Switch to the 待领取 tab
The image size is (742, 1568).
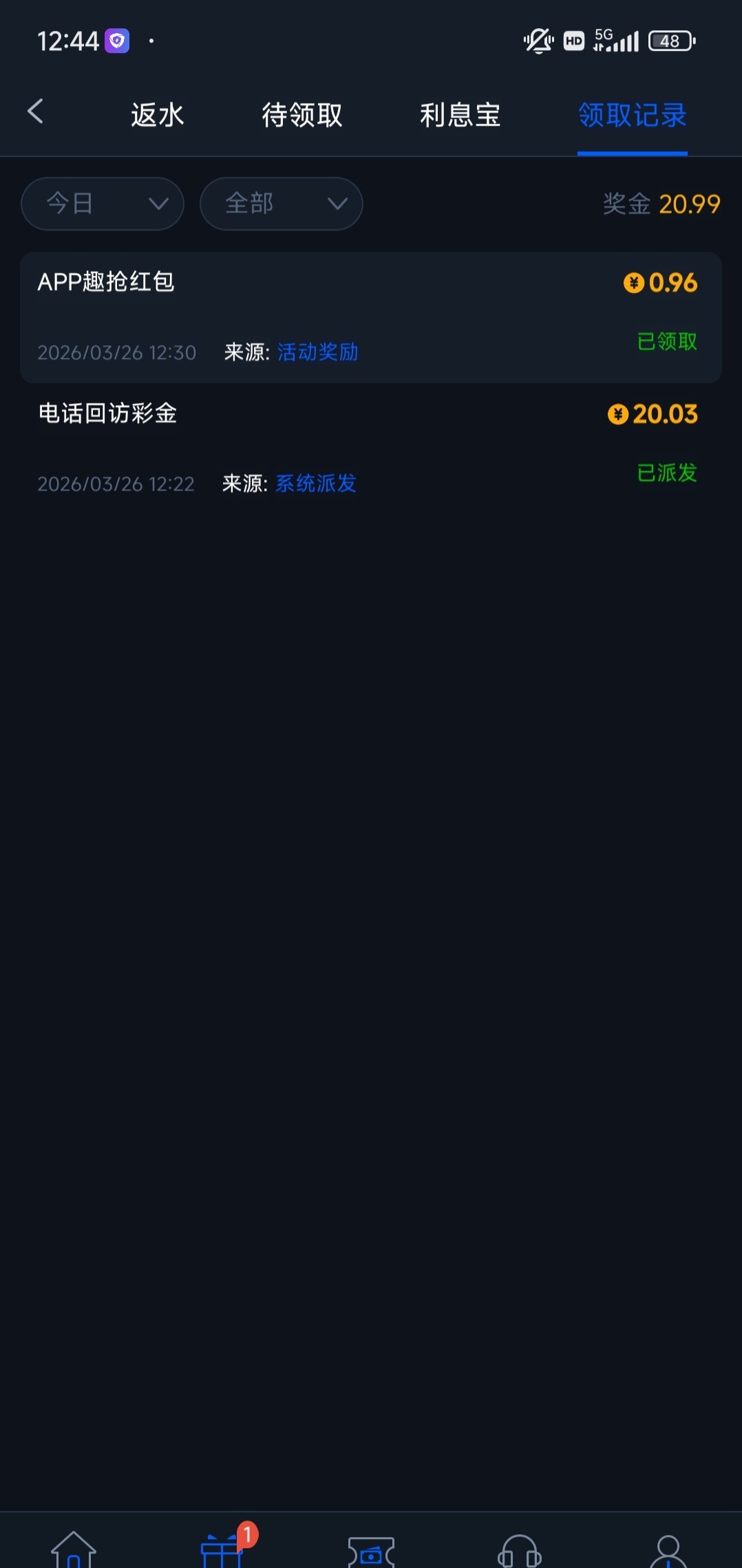(x=302, y=115)
